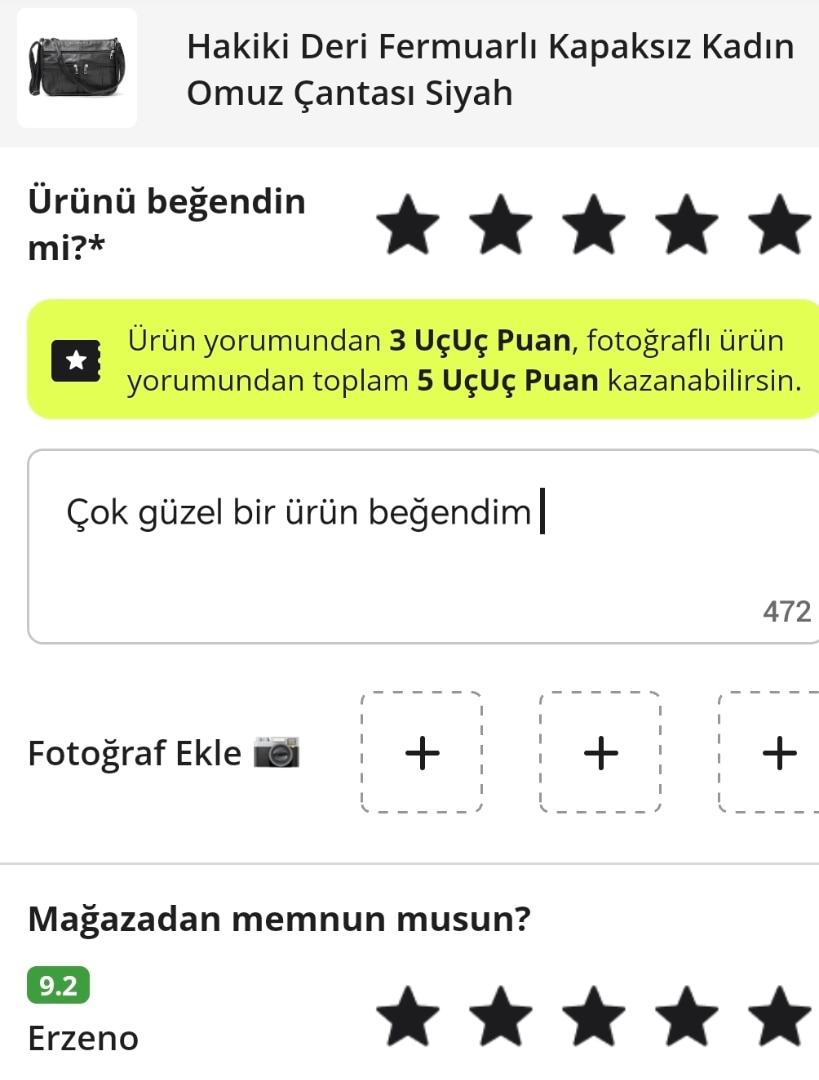Add a photo in the second slot

click(x=600, y=752)
